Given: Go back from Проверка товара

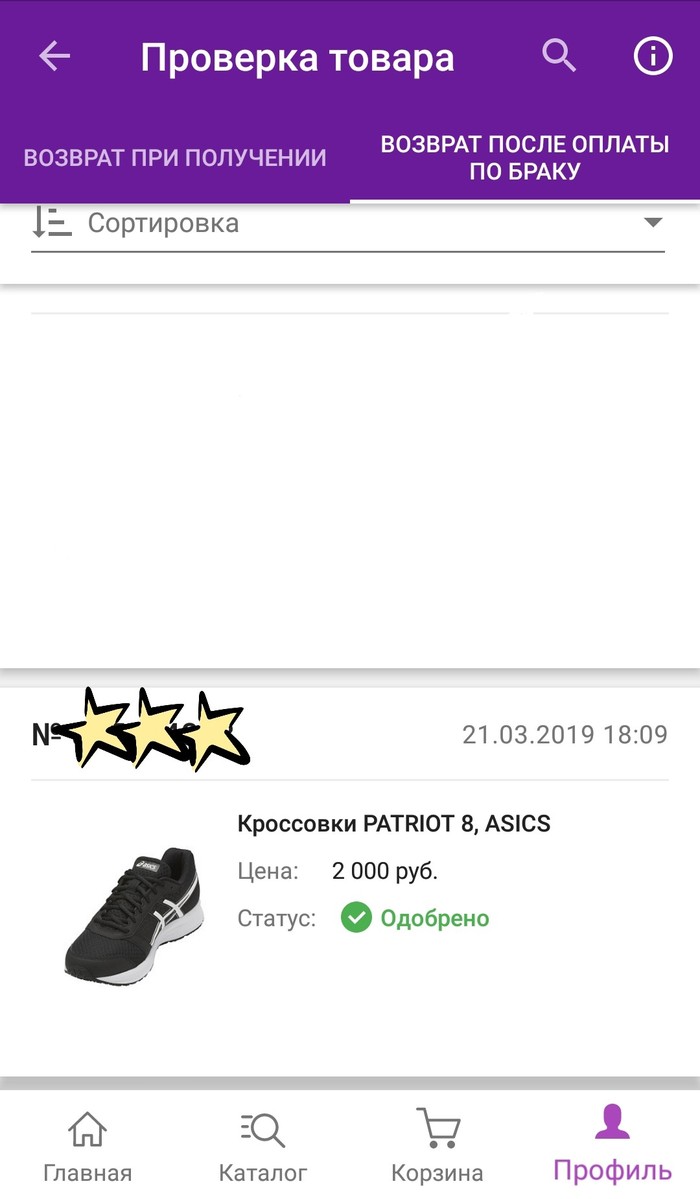Looking at the screenshot, I should [x=55, y=57].
